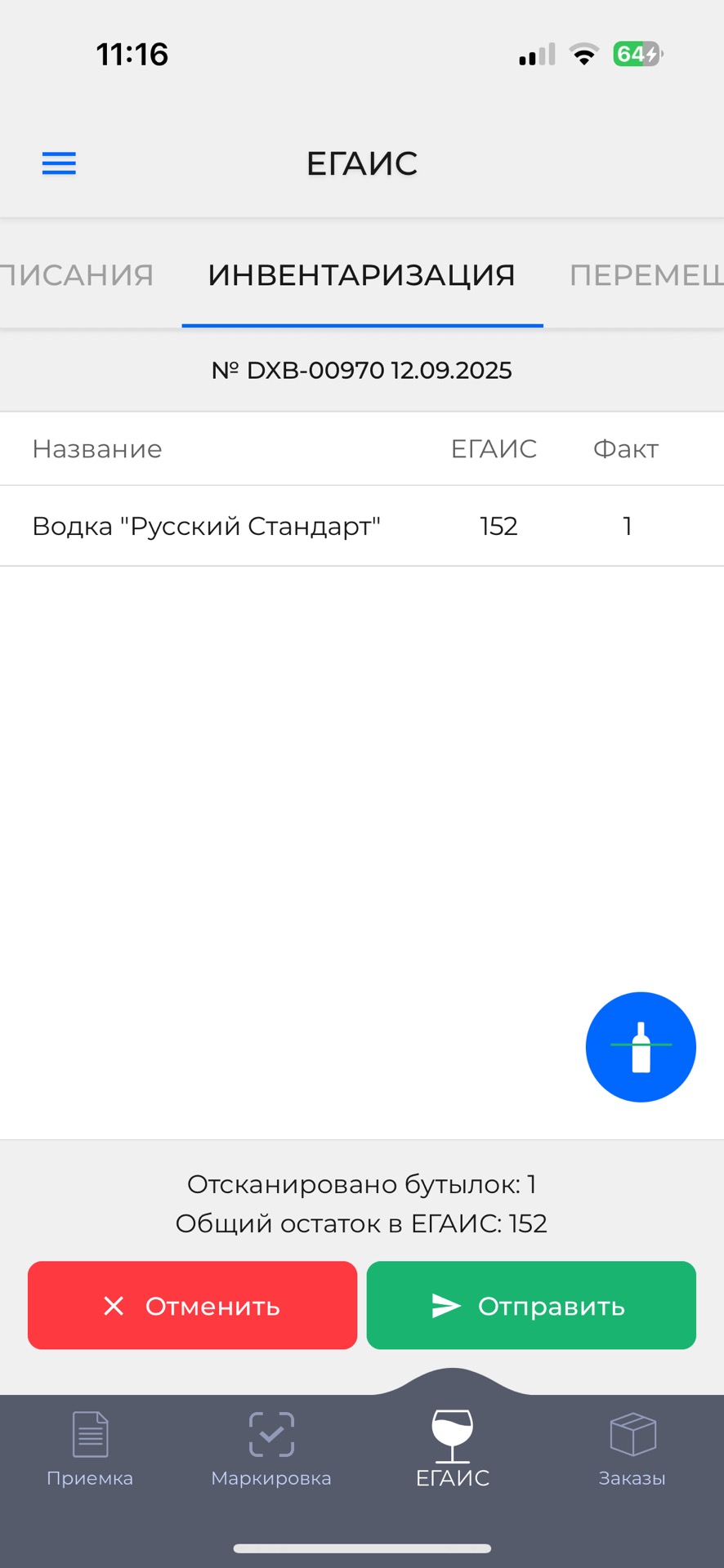Tap the blue bottle scan button
724x1568 pixels.
(x=641, y=1047)
